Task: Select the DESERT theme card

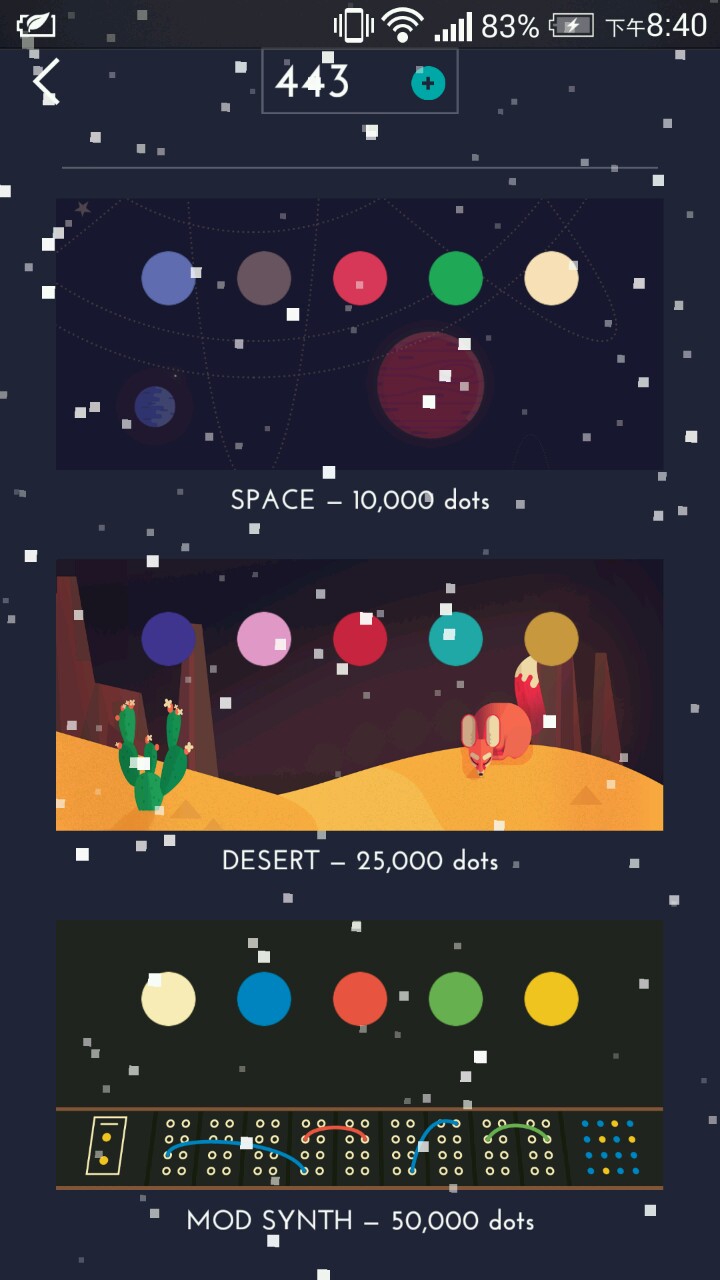Action: [359, 695]
